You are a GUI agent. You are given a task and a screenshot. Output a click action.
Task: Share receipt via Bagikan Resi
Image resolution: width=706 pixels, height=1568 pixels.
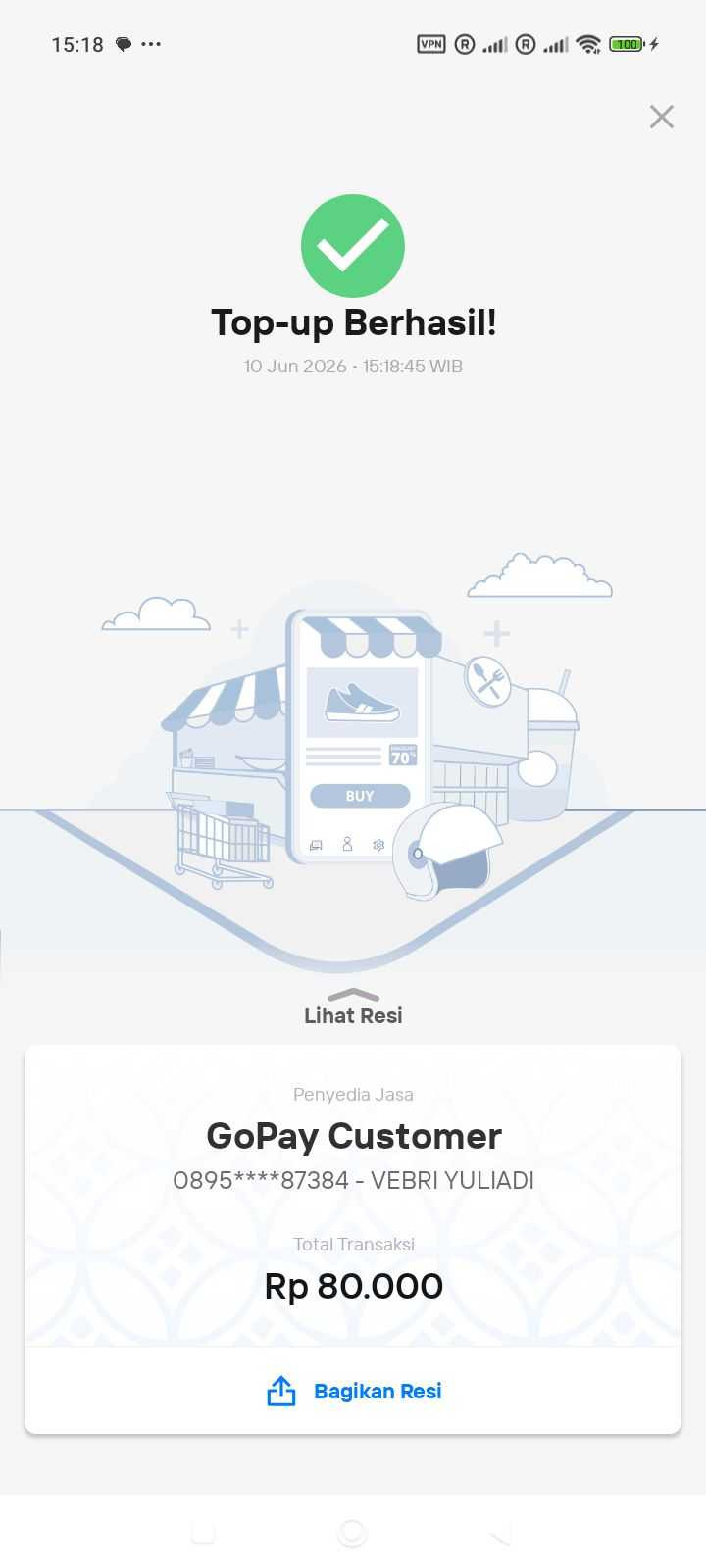pyautogui.click(x=353, y=1391)
